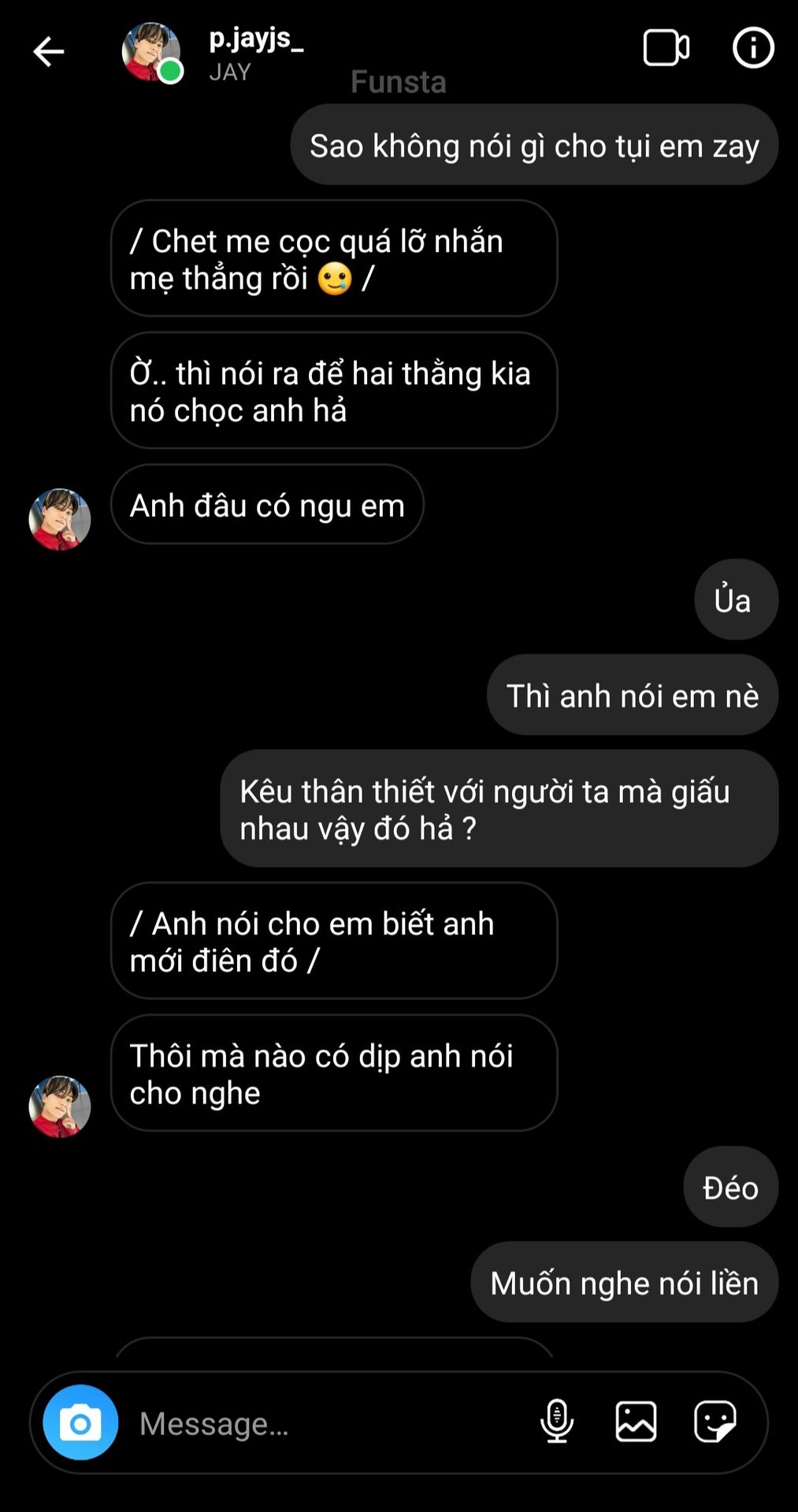Attach a photo from the gallery
The image size is (798, 1512).
pyautogui.click(x=636, y=1422)
